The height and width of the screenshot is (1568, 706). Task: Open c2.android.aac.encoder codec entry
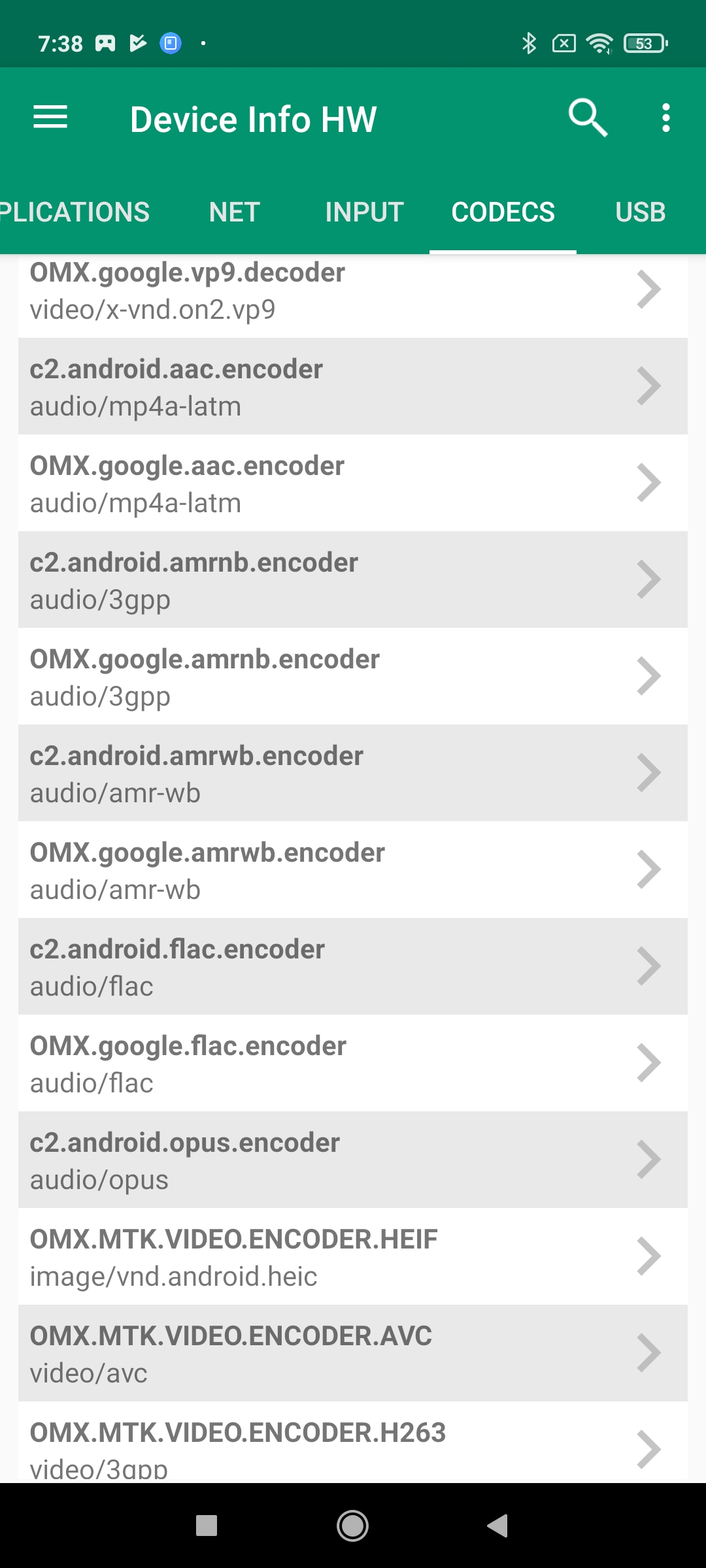pos(352,387)
